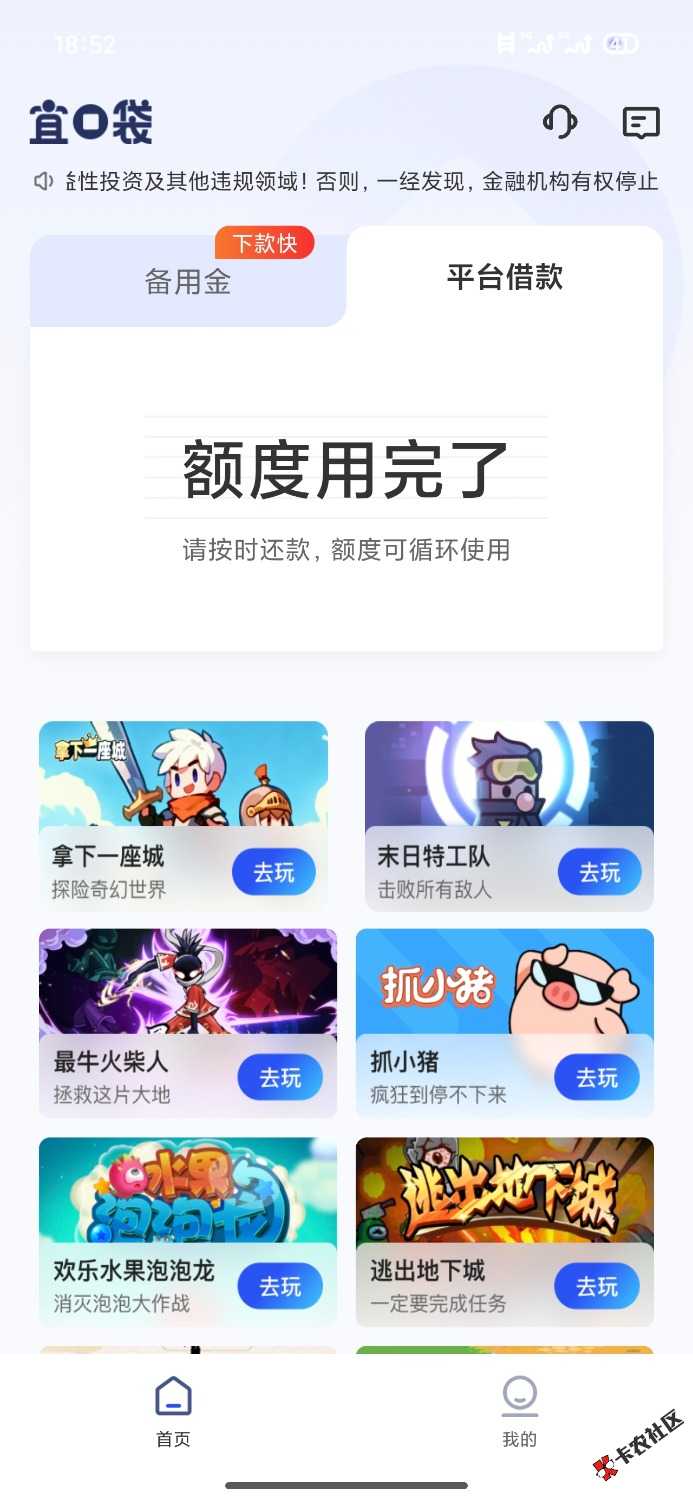The image size is (693, 1500).
Task: View the scrolling notice announcement
Action: pos(360,182)
